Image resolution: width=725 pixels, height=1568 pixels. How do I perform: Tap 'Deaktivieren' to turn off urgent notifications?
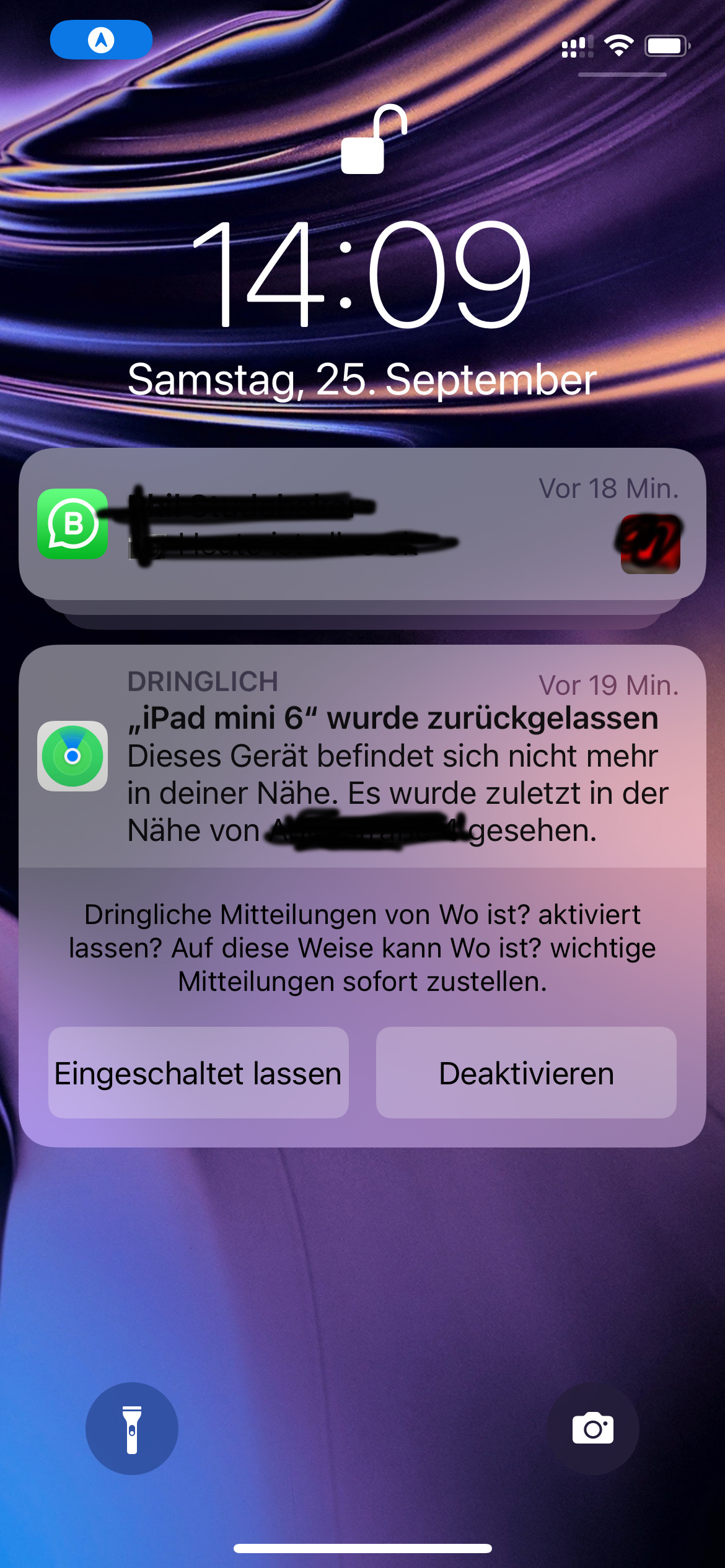tap(526, 1073)
